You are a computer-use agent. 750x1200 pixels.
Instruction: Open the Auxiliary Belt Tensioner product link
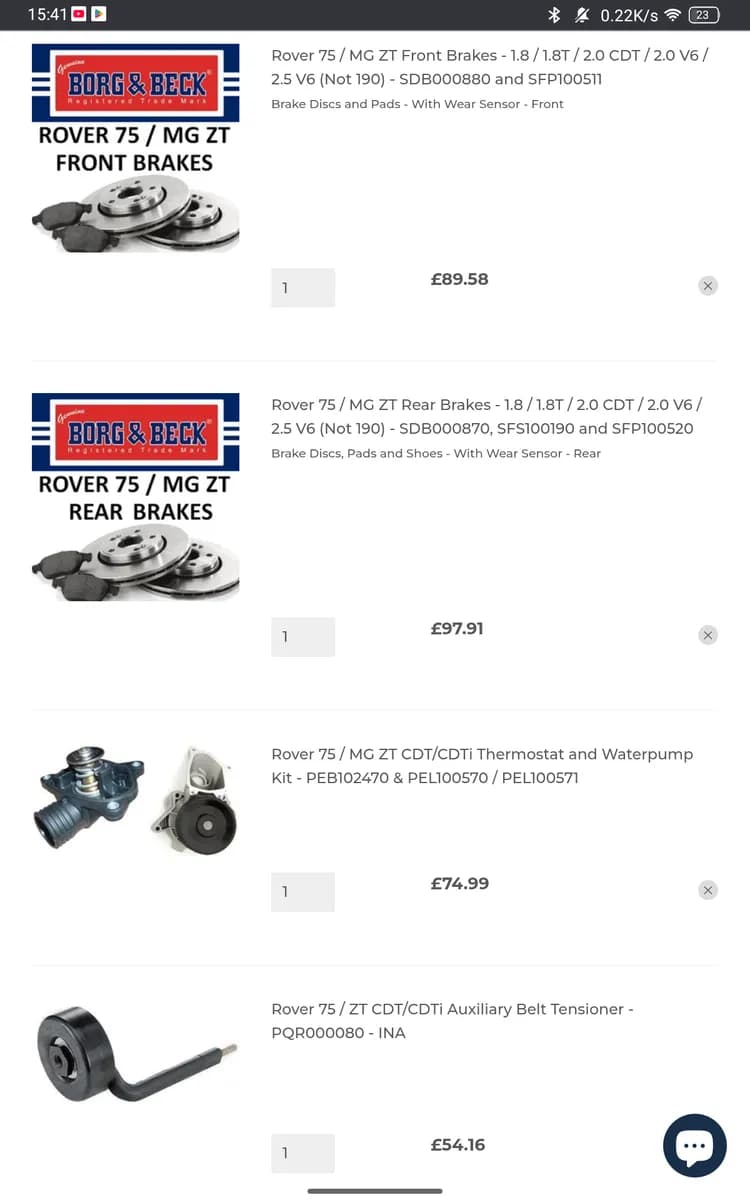point(452,1021)
